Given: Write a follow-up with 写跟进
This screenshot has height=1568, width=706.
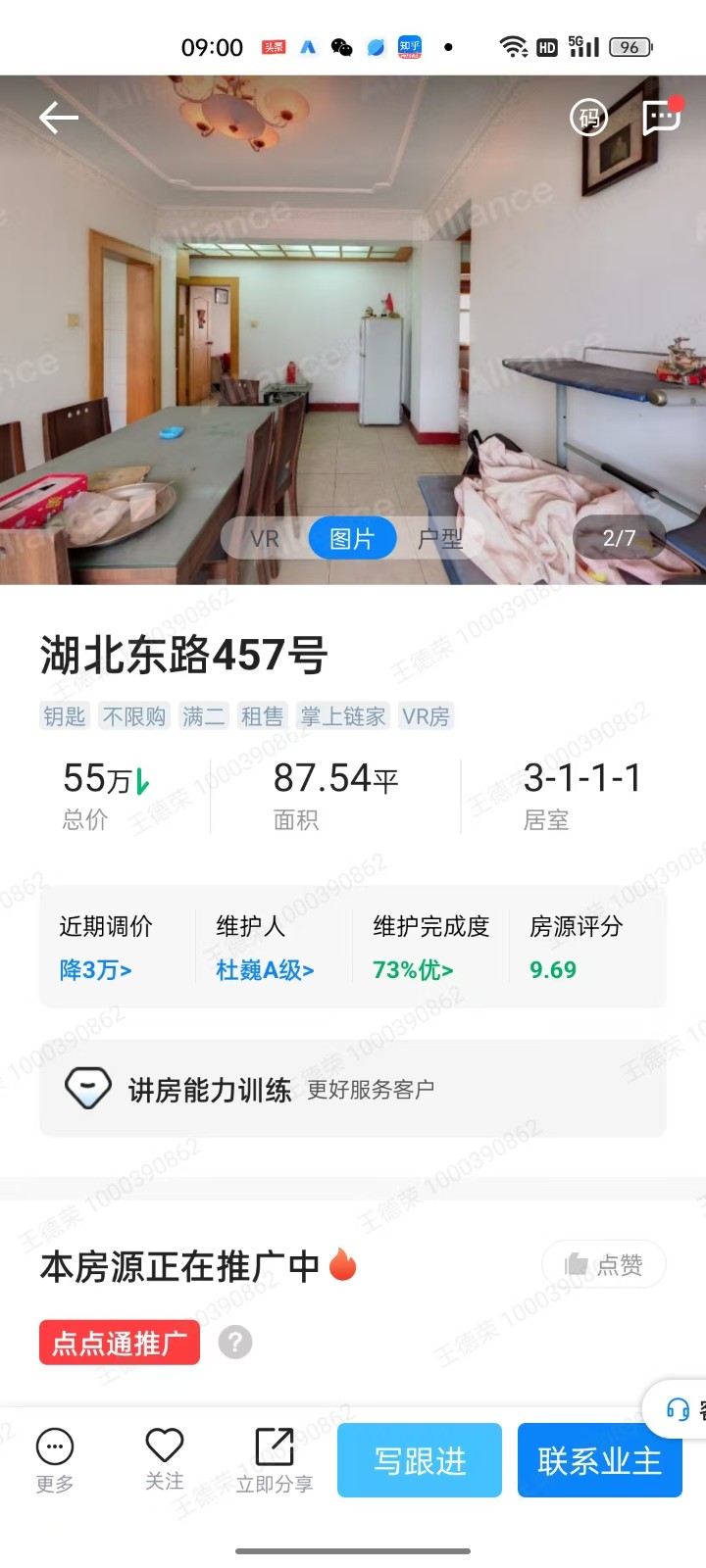Looking at the screenshot, I should click(x=420, y=1460).
